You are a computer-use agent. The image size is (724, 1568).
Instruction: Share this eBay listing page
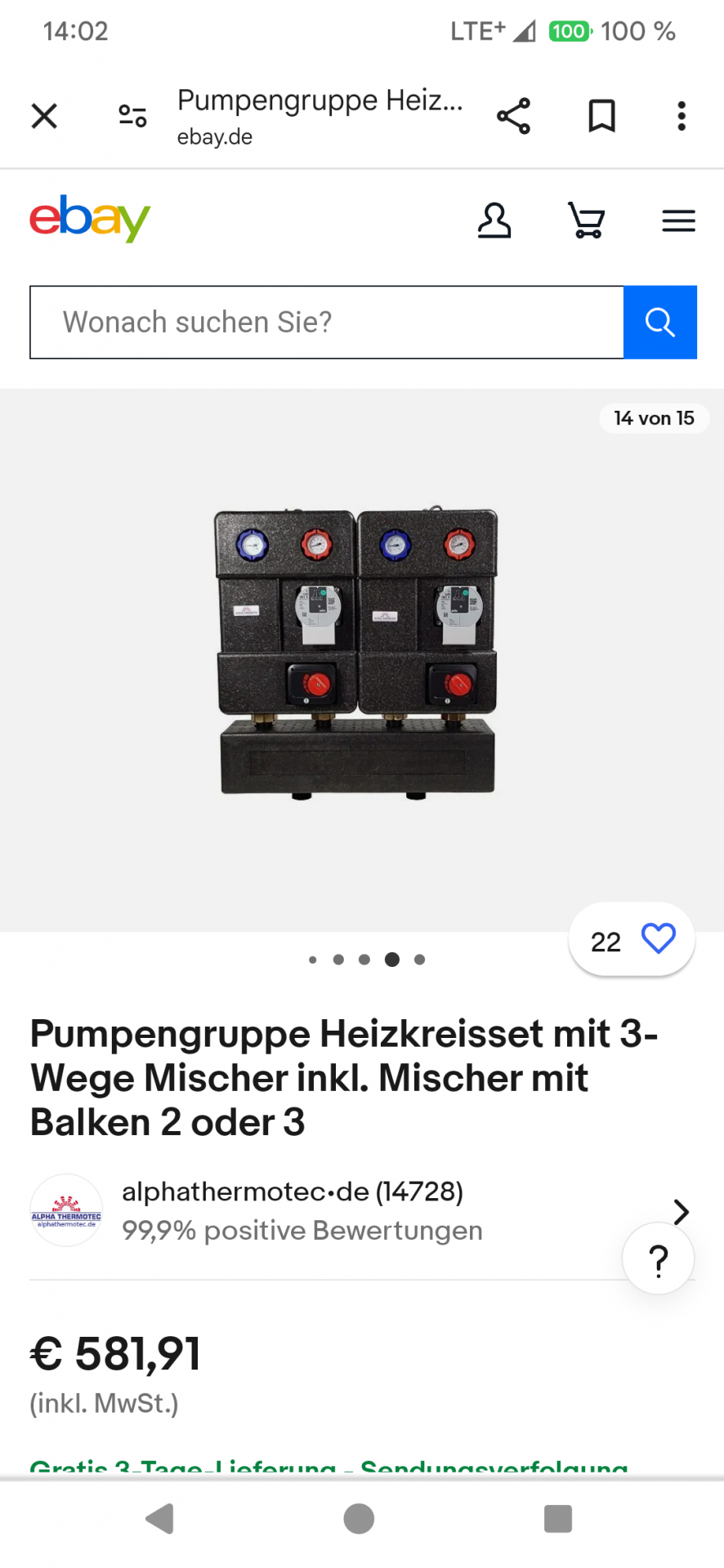[x=513, y=116]
